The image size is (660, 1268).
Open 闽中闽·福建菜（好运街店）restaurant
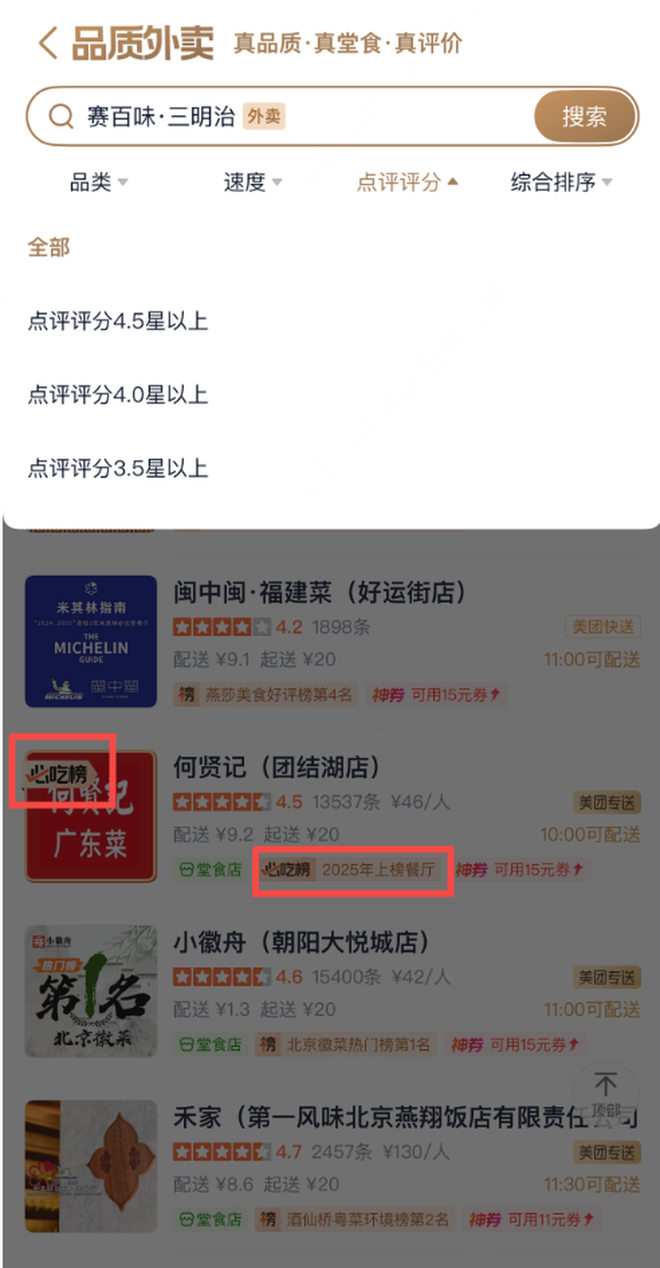(330, 641)
